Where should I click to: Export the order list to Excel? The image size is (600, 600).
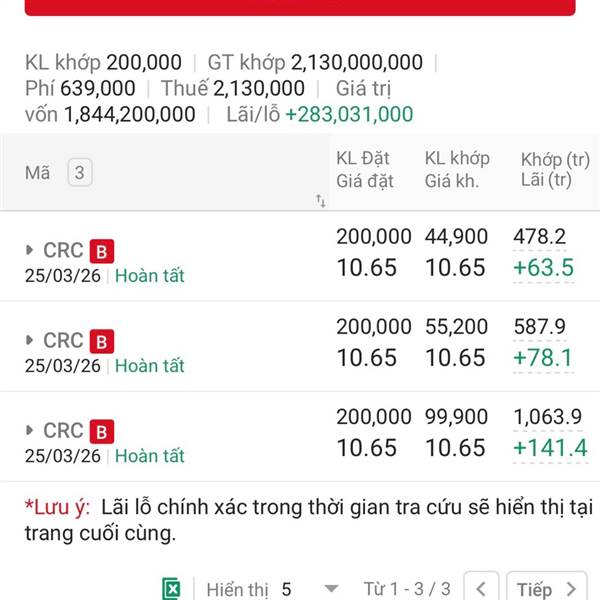(x=172, y=589)
